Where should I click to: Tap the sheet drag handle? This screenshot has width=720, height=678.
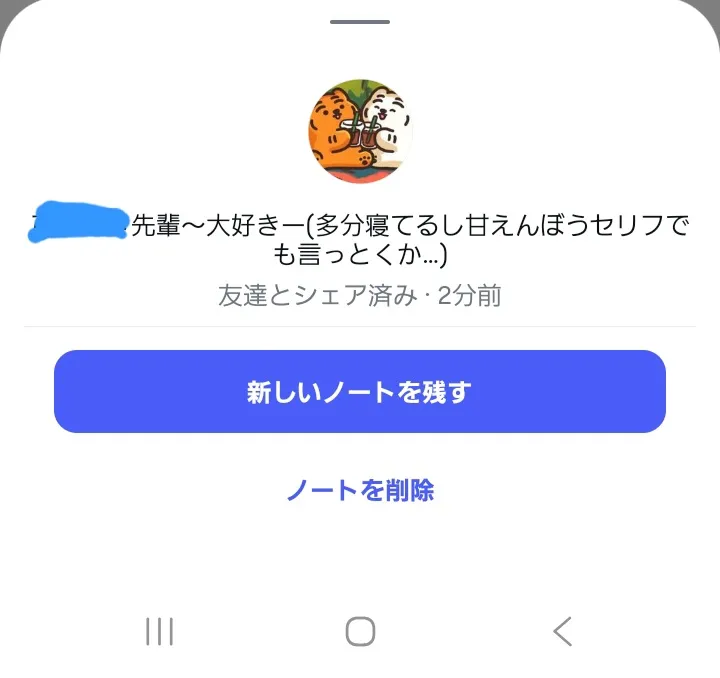tap(360, 21)
